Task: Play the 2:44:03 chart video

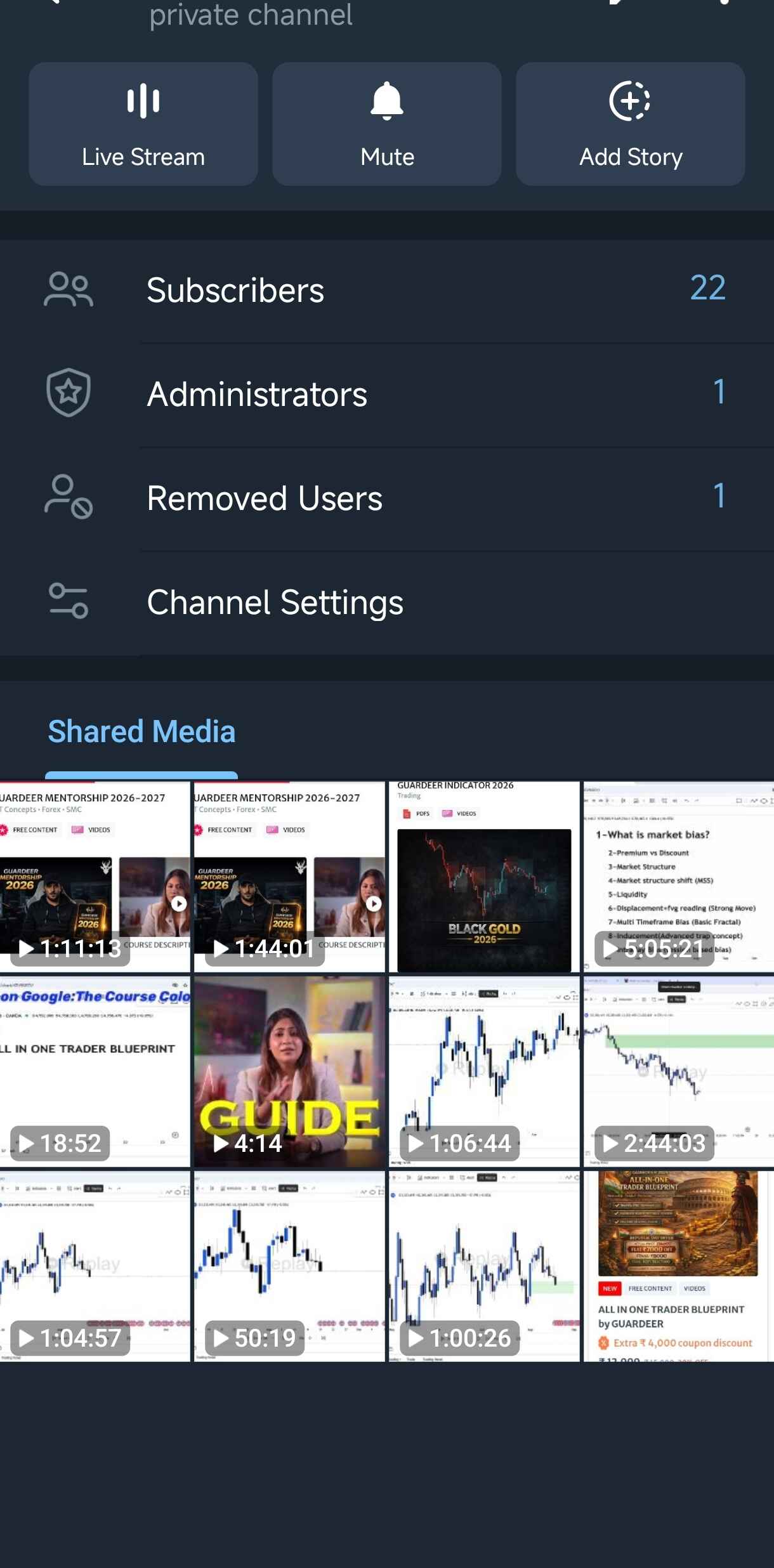Action: point(678,1071)
